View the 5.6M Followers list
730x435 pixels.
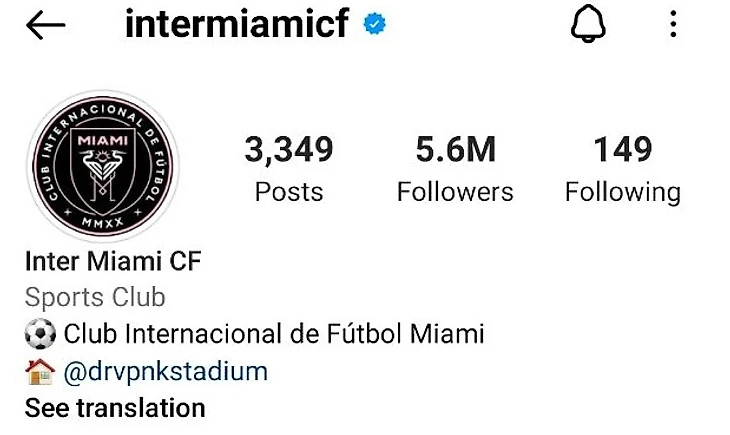(455, 169)
